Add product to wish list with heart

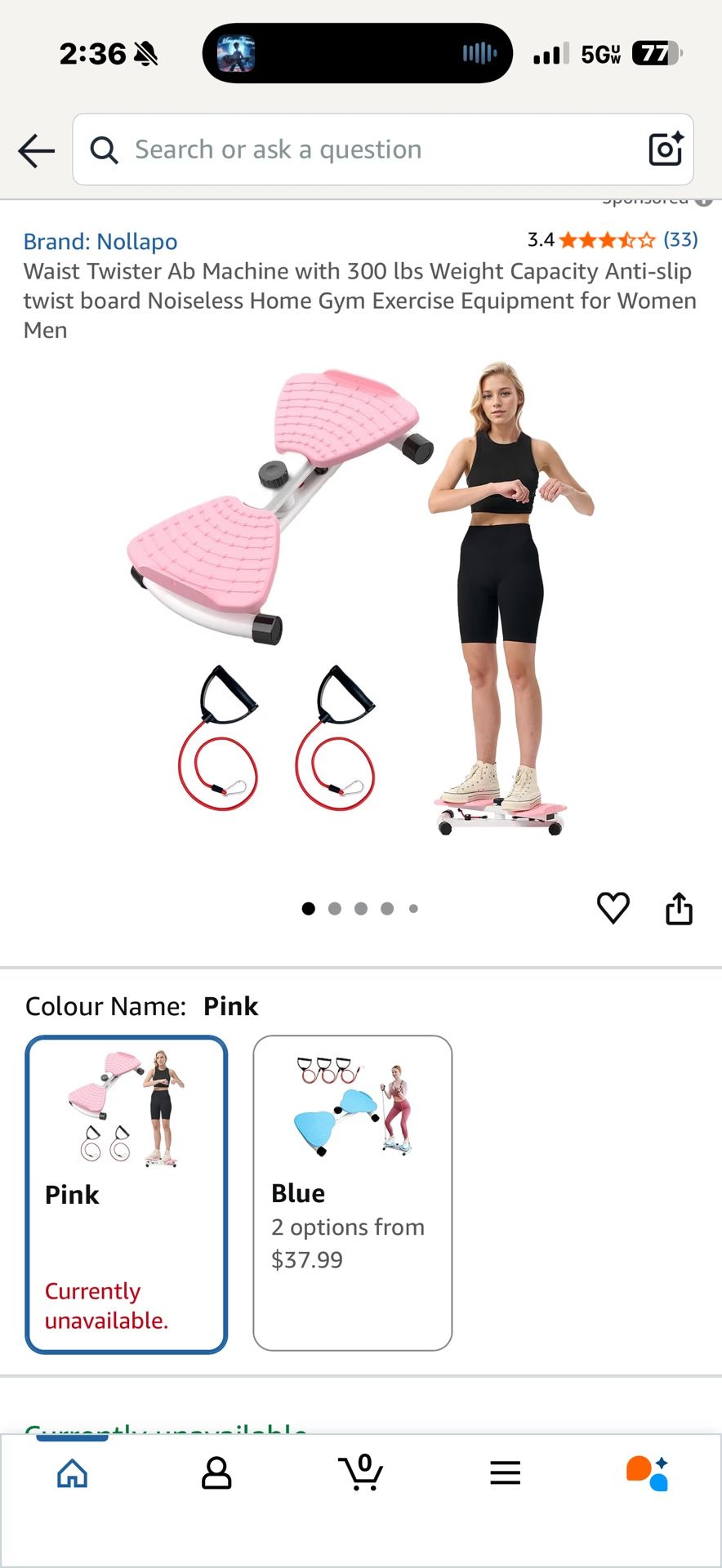tap(613, 908)
